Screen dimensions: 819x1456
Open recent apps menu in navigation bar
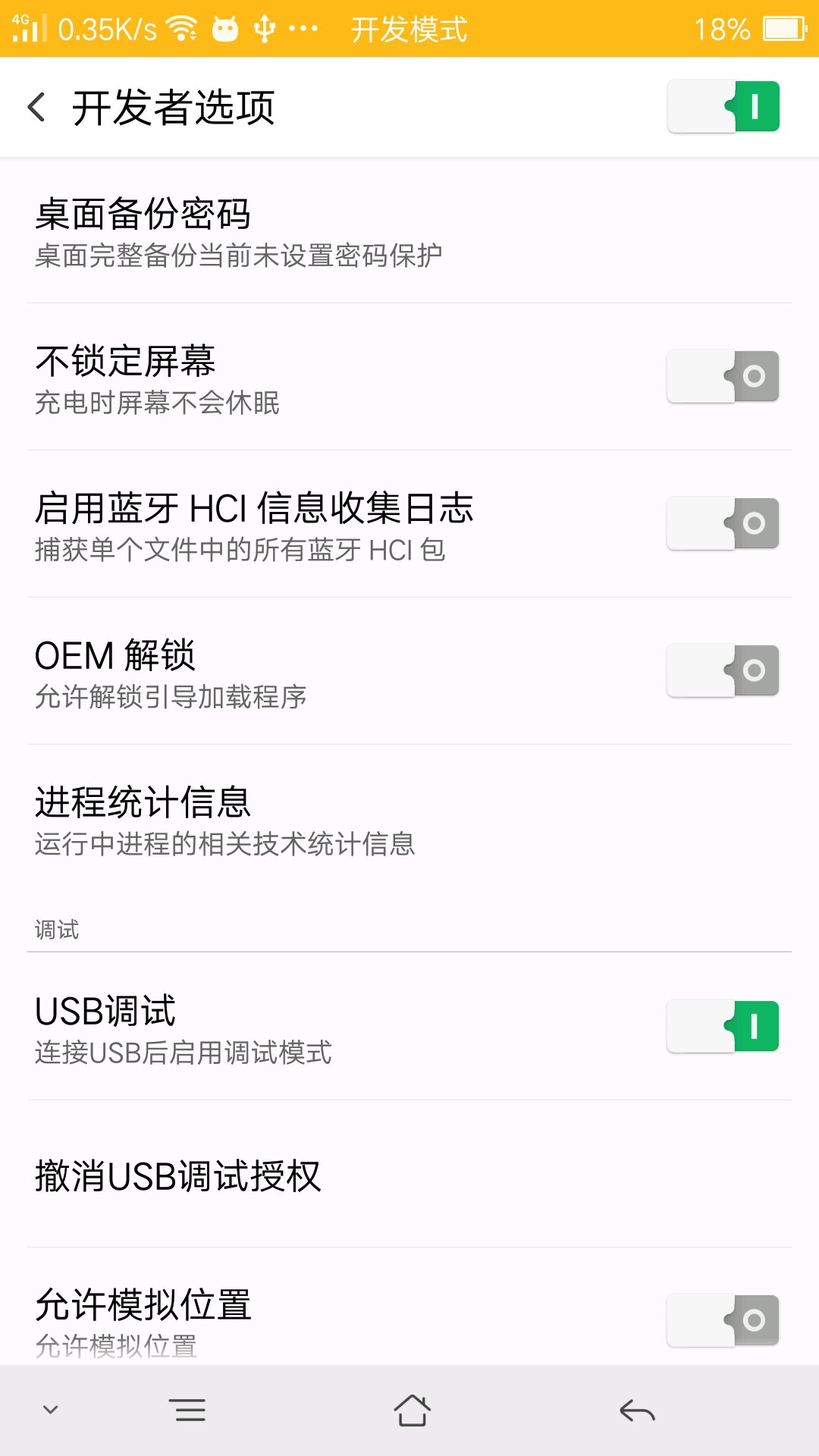pyautogui.click(x=188, y=1410)
